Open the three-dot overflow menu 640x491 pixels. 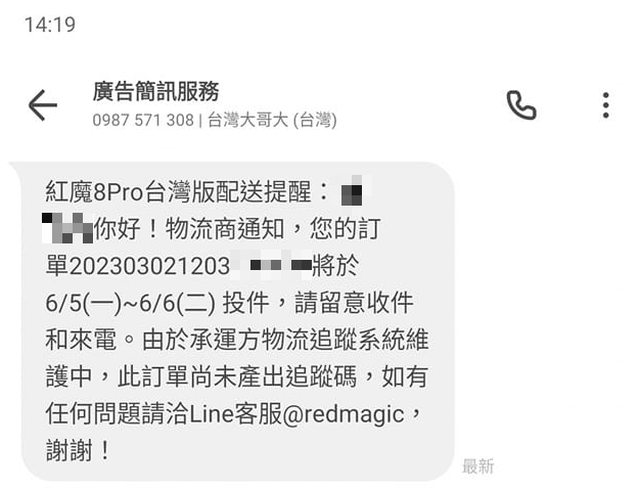606,105
